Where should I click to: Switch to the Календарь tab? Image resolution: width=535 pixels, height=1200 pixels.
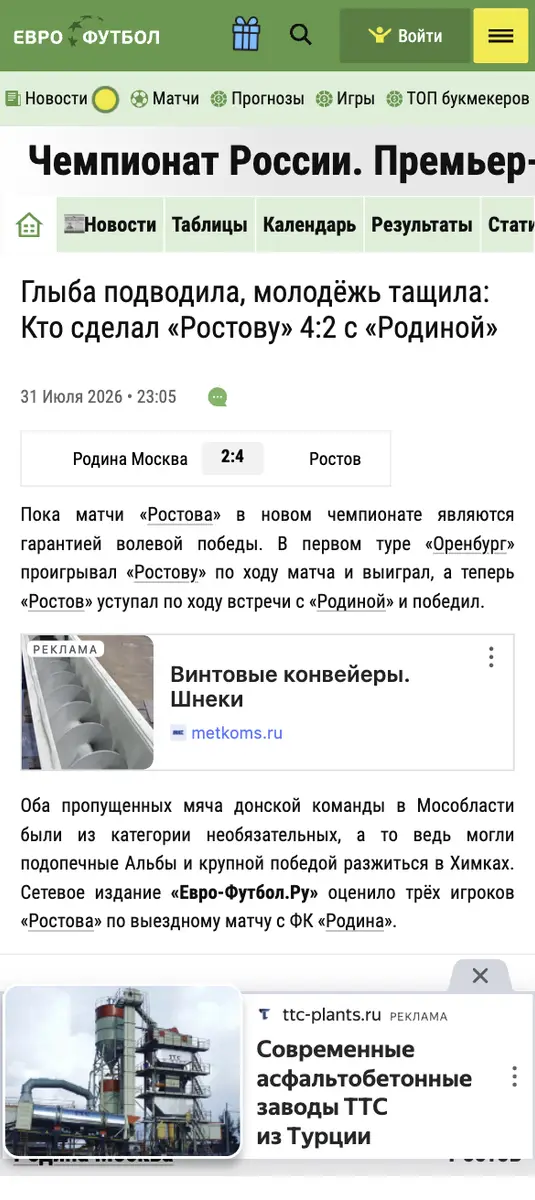(309, 225)
